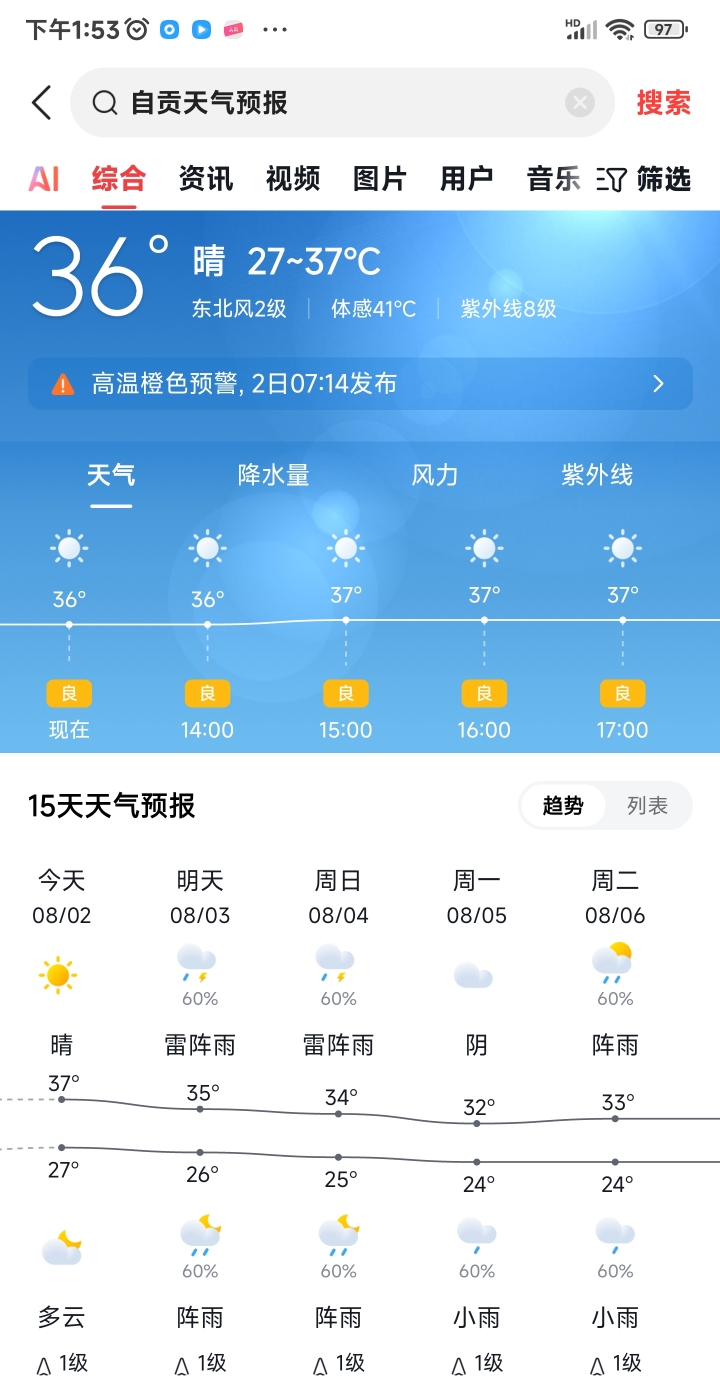
Task: Open the 筛选 filter options
Action: click(x=645, y=179)
